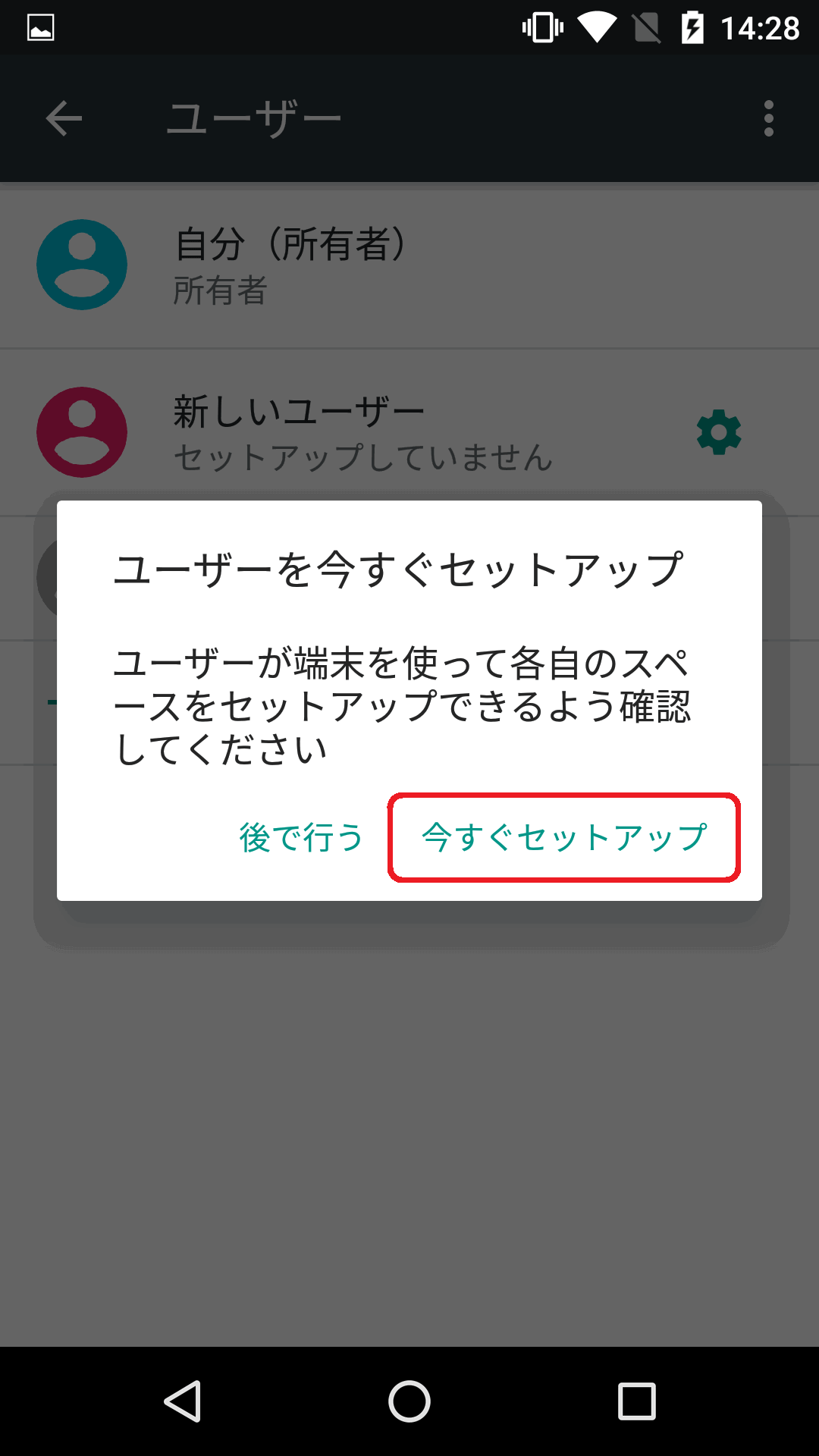Image resolution: width=819 pixels, height=1456 pixels.
Task: Go to the home screen
Action: click(x=409, y=1401)
